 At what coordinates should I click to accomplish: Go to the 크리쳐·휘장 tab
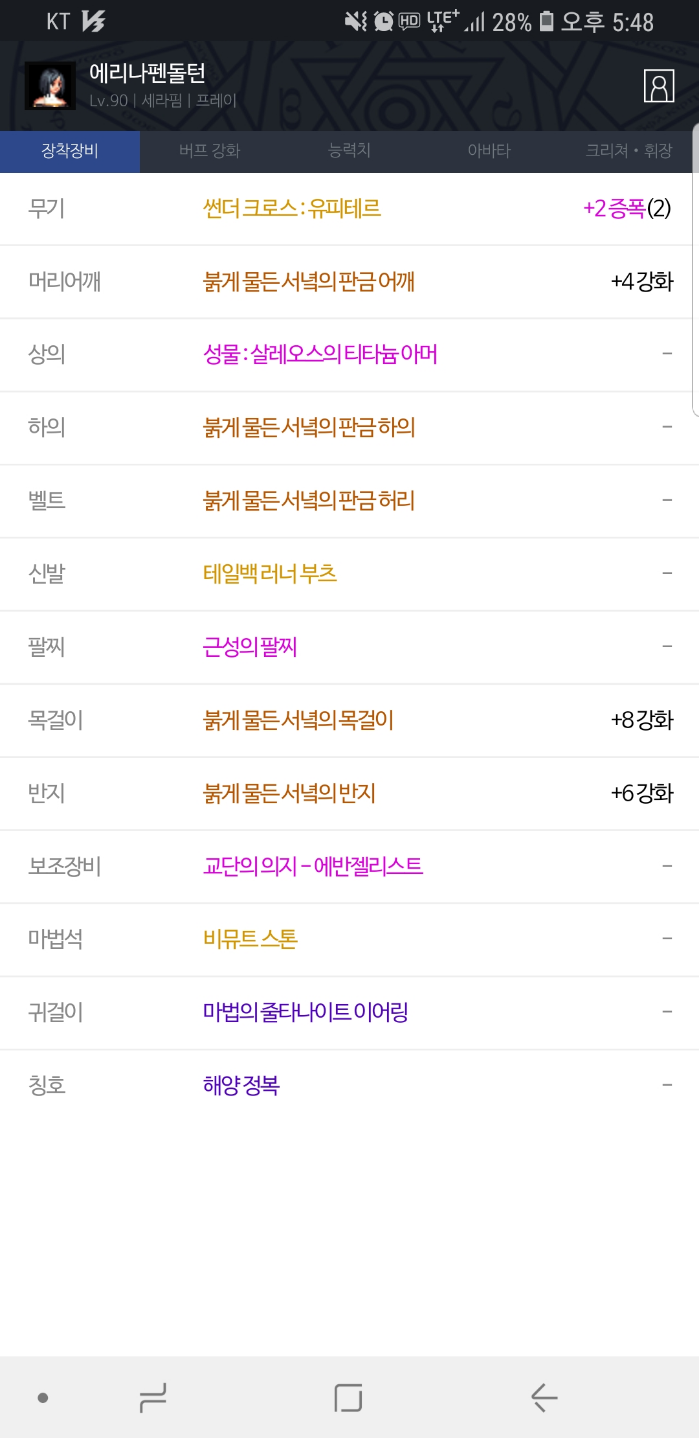point(629,151)
